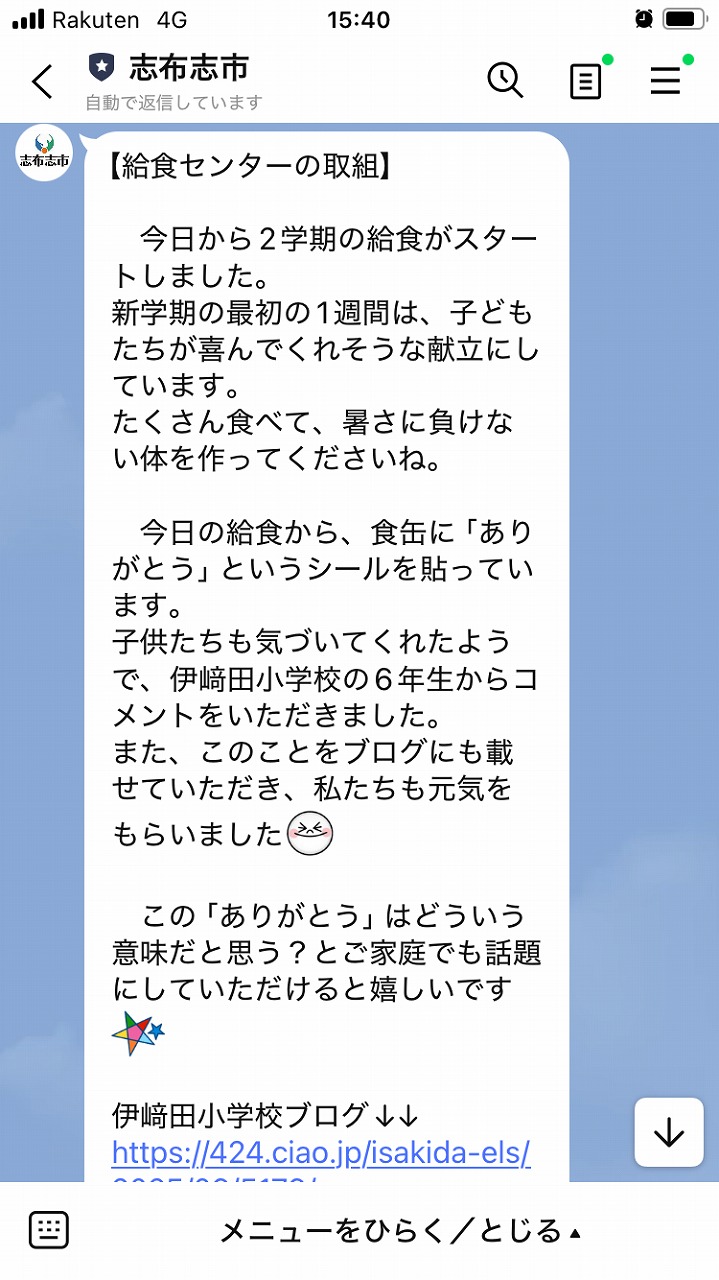Viewport: 719px width, 1280px height.
Task: Go back from the 志布志市 chat
Action: pos(42,82)
